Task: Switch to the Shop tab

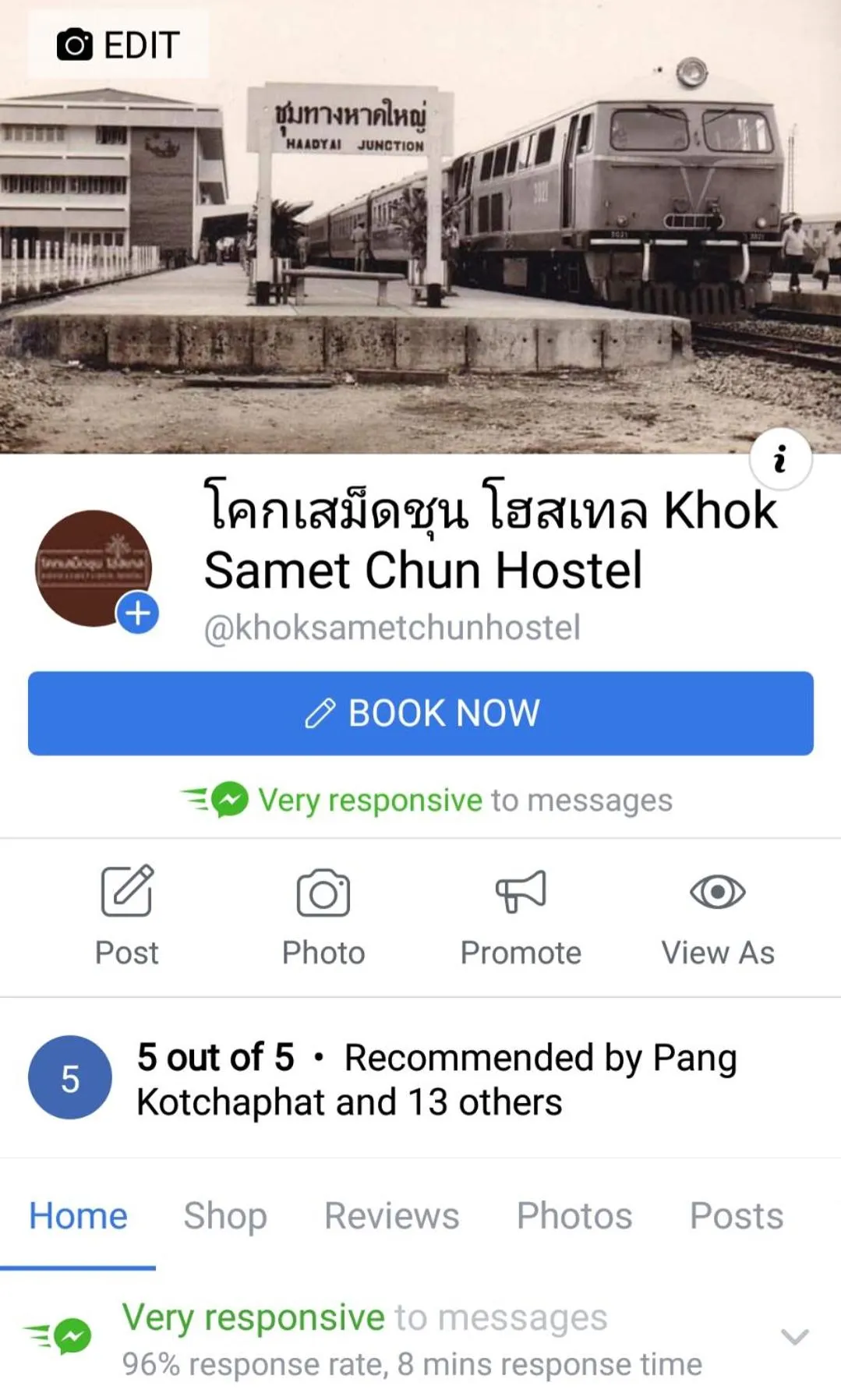Action: tap(224, 1215)
